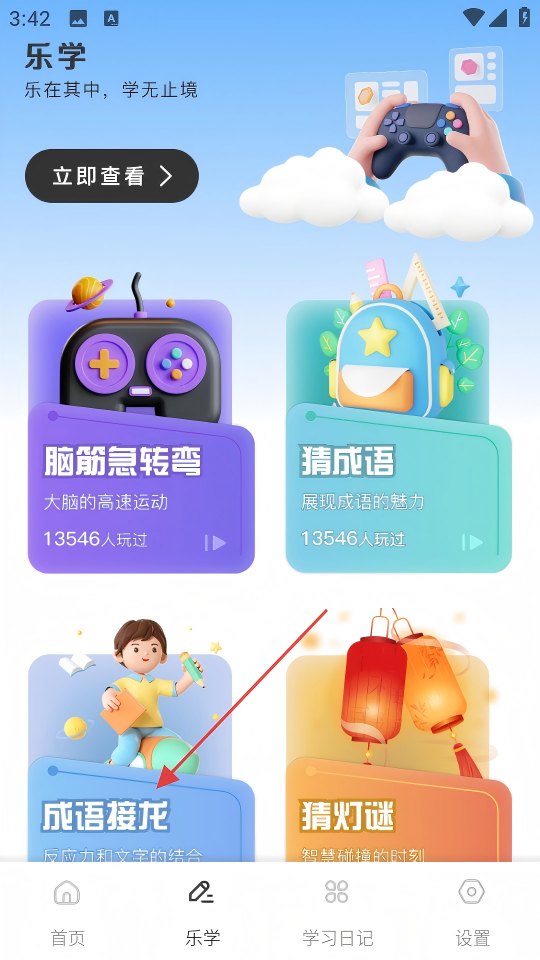
Task: Tap the 立即查看 button
Action: 112,176
